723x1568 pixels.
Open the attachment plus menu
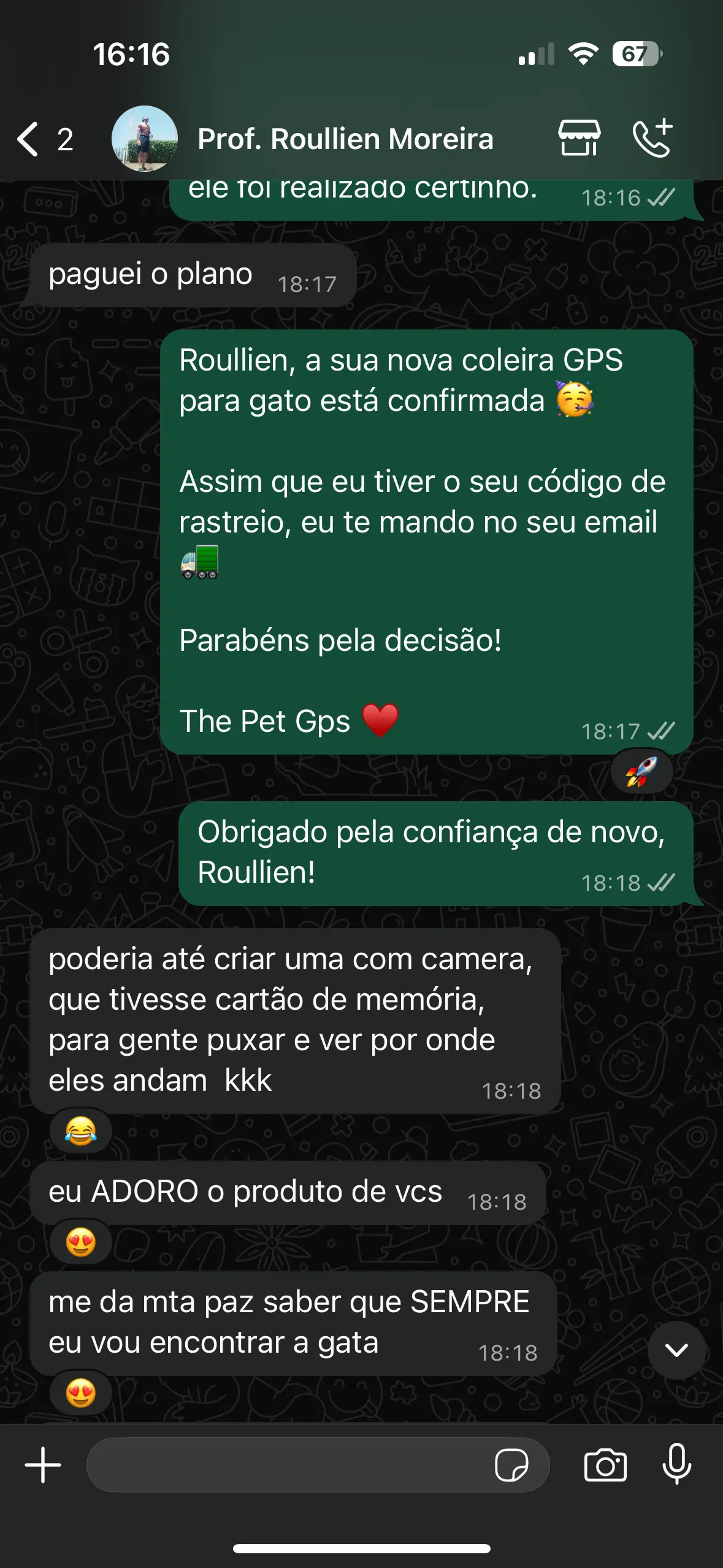(x=43, y=1465)
